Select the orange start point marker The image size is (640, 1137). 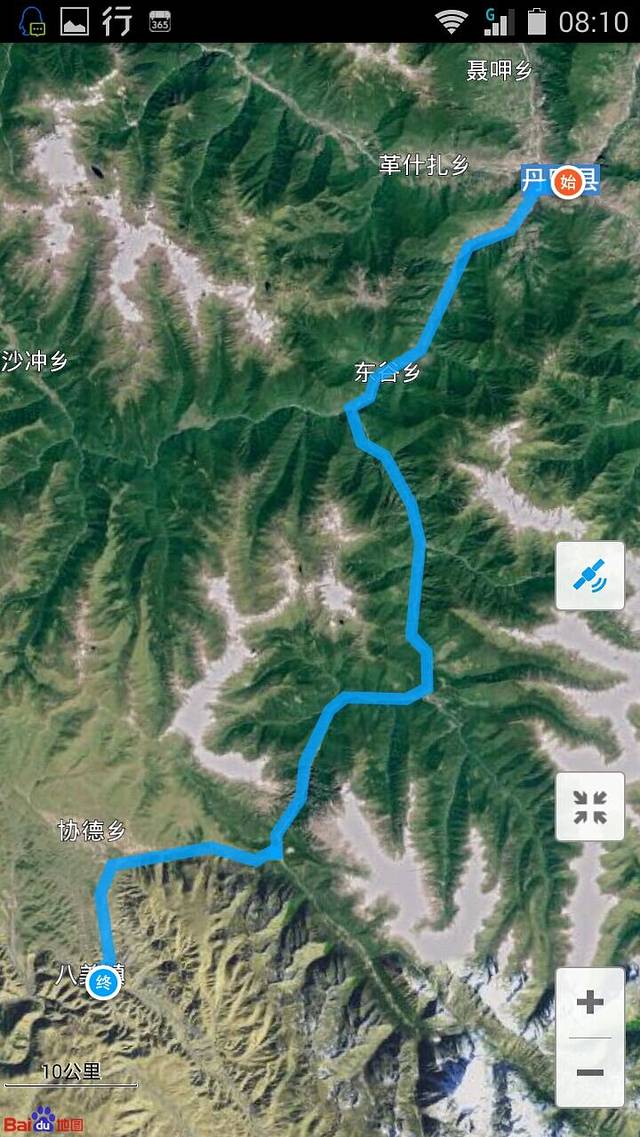[x=568, y=182]
